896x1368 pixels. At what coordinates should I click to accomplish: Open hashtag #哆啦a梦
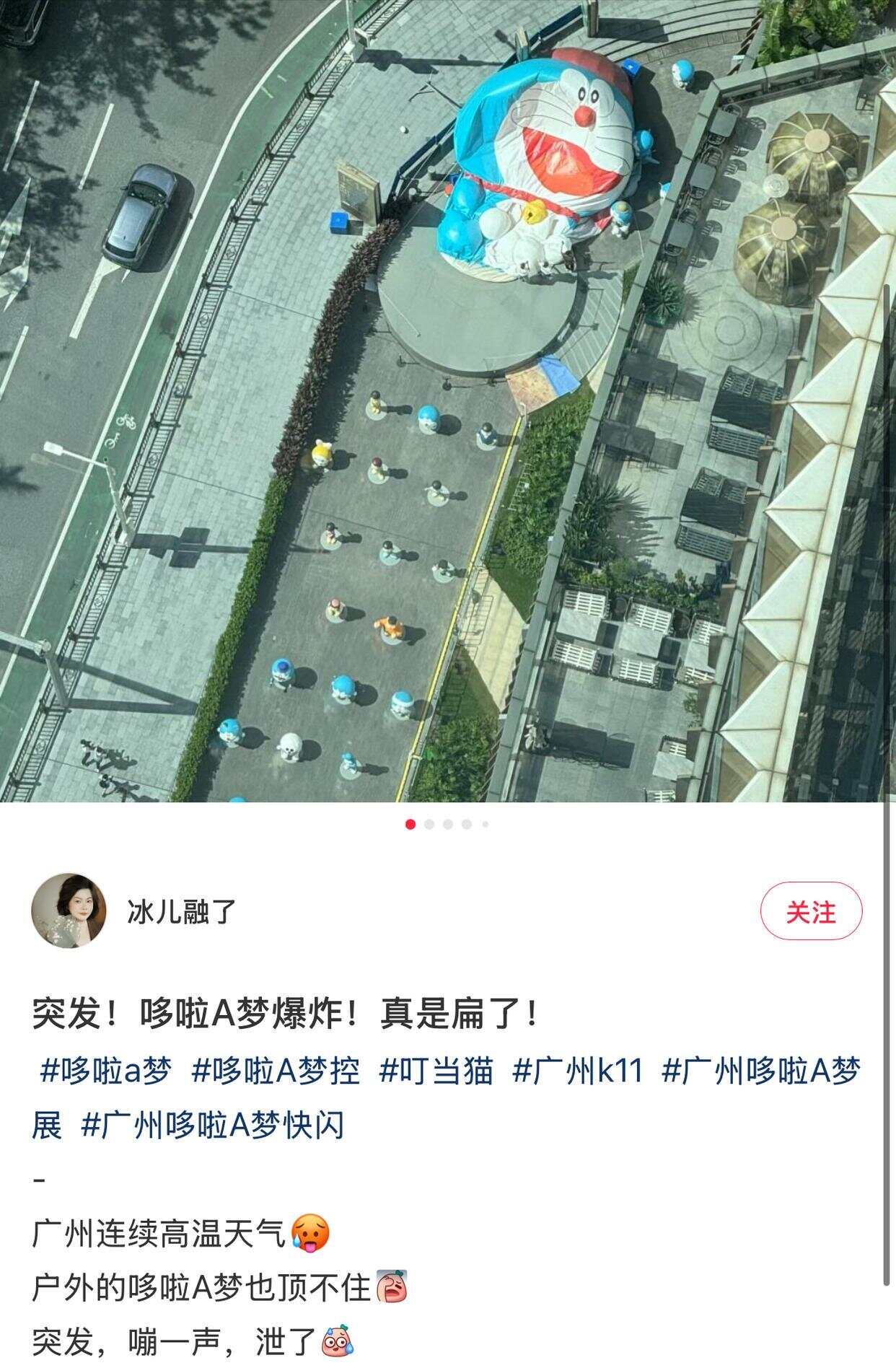click(106, 1070)
